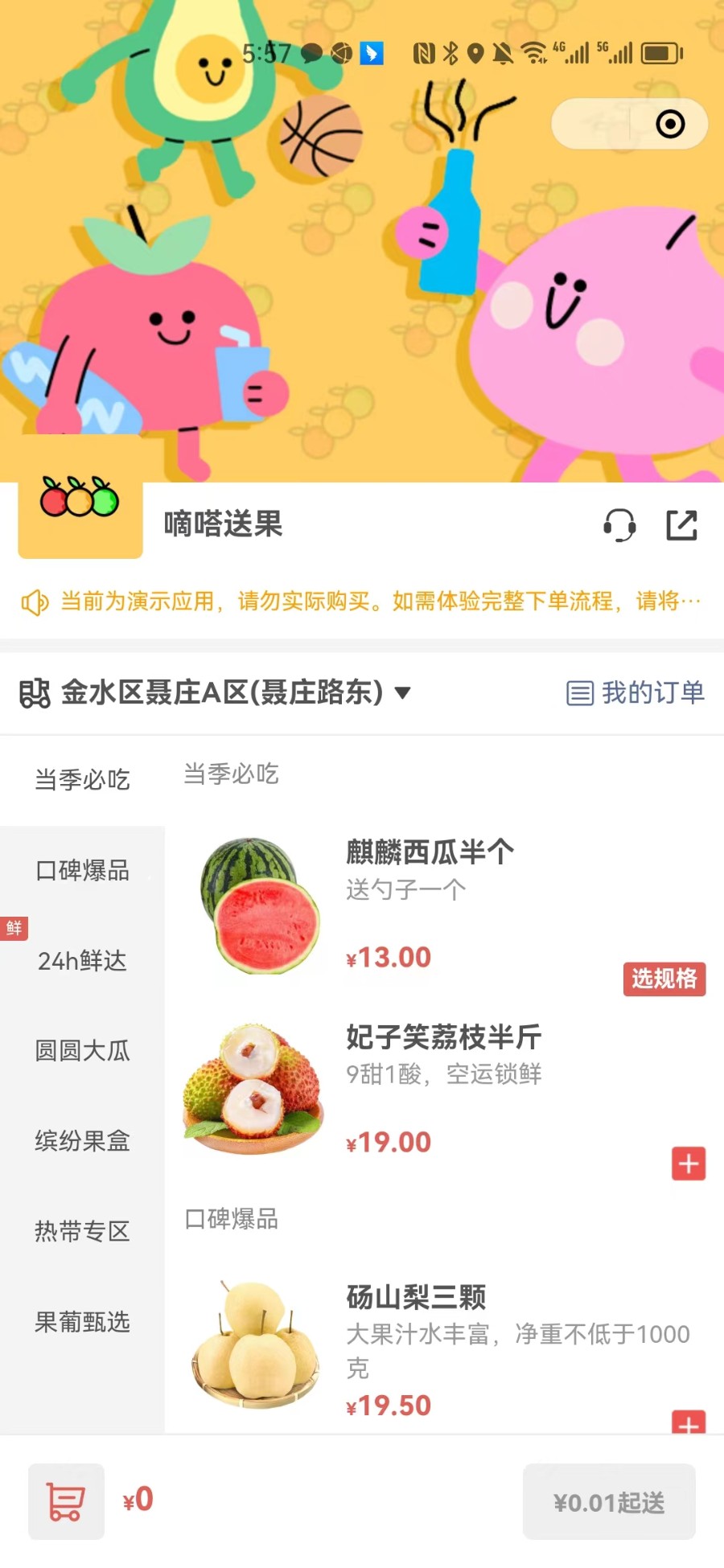The image size is (724, 1568).
Task: View 麒麟西瓜半个 product details
Action: (x=430, y=852)
